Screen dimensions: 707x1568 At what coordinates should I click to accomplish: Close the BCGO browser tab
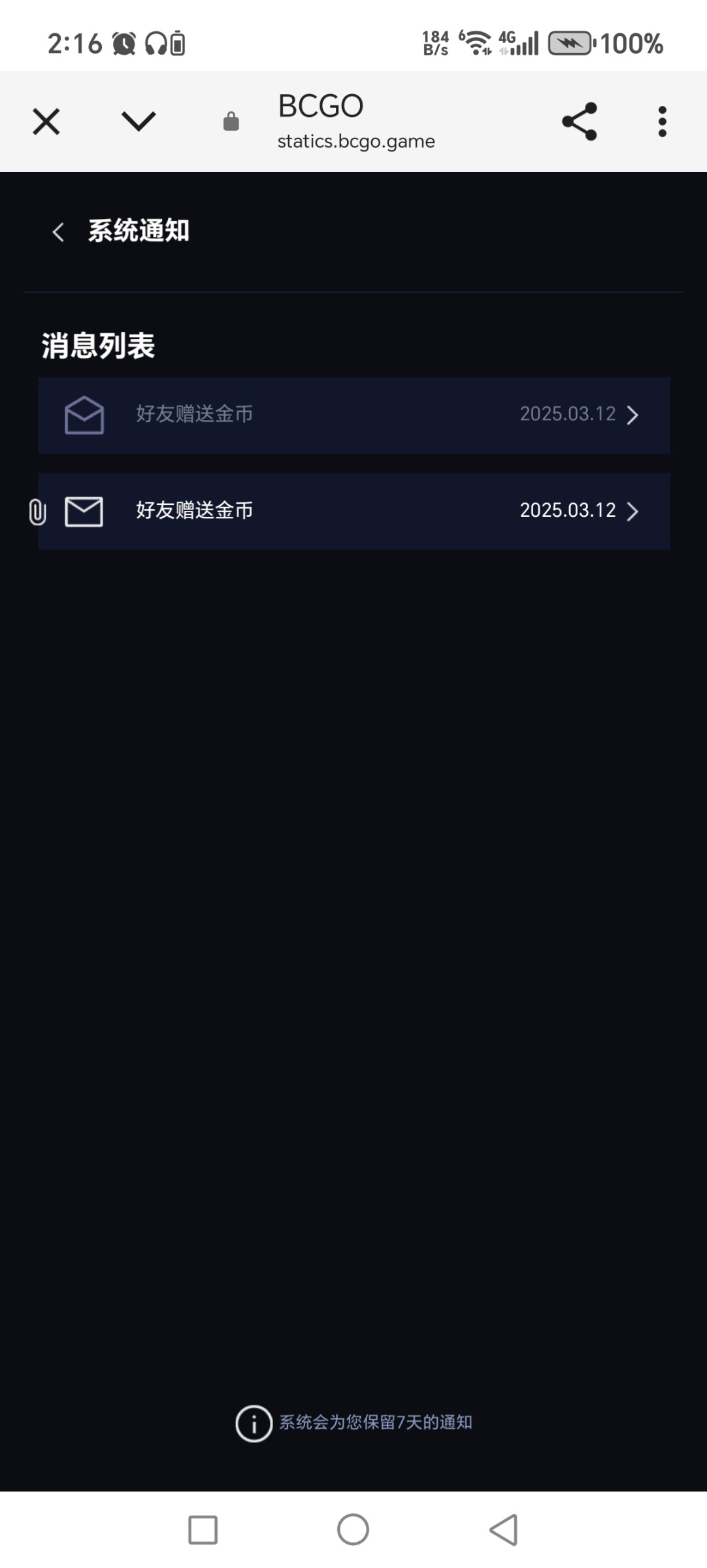(x=46, y=122)
